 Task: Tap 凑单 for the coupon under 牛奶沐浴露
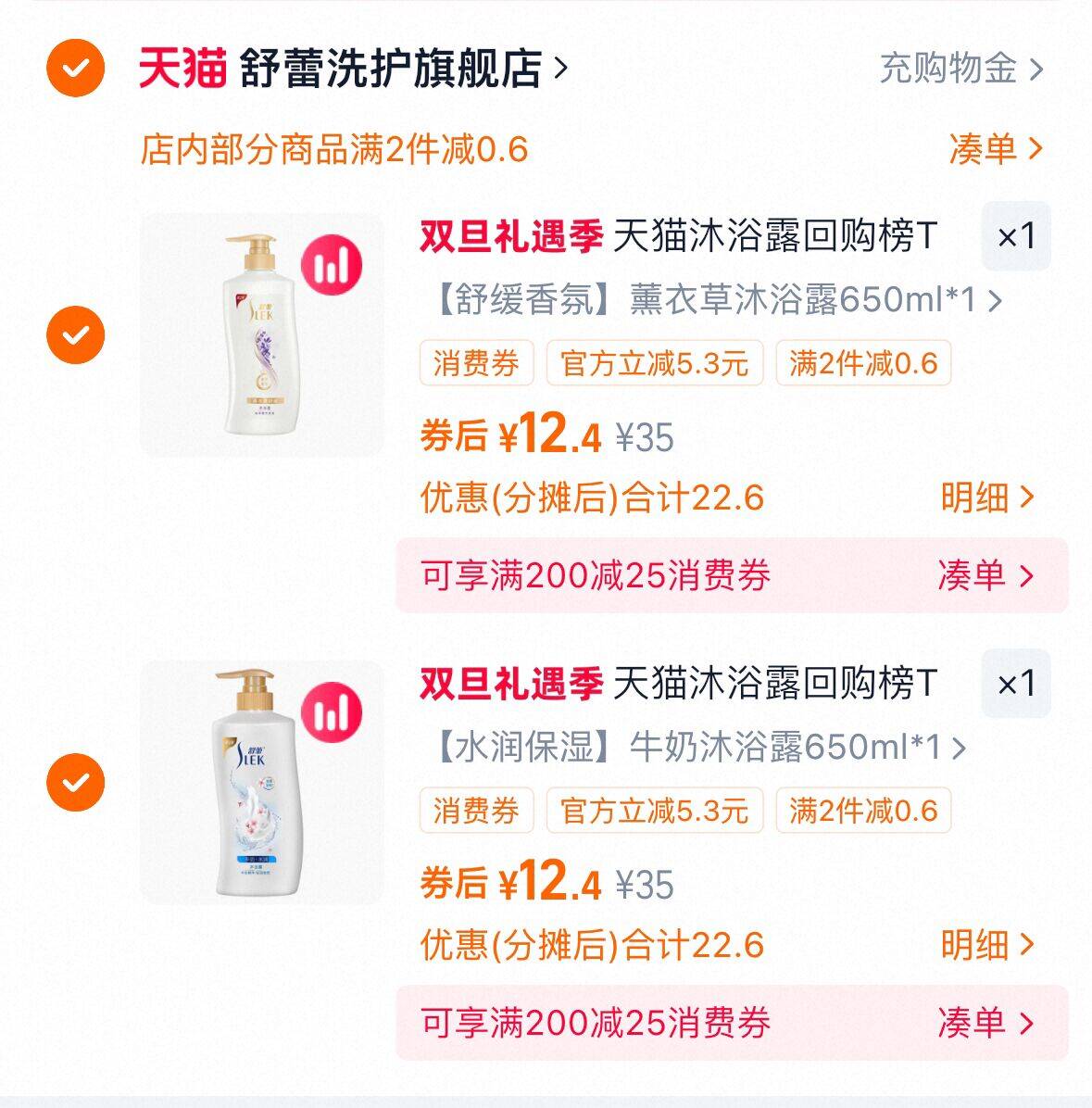984,1023
